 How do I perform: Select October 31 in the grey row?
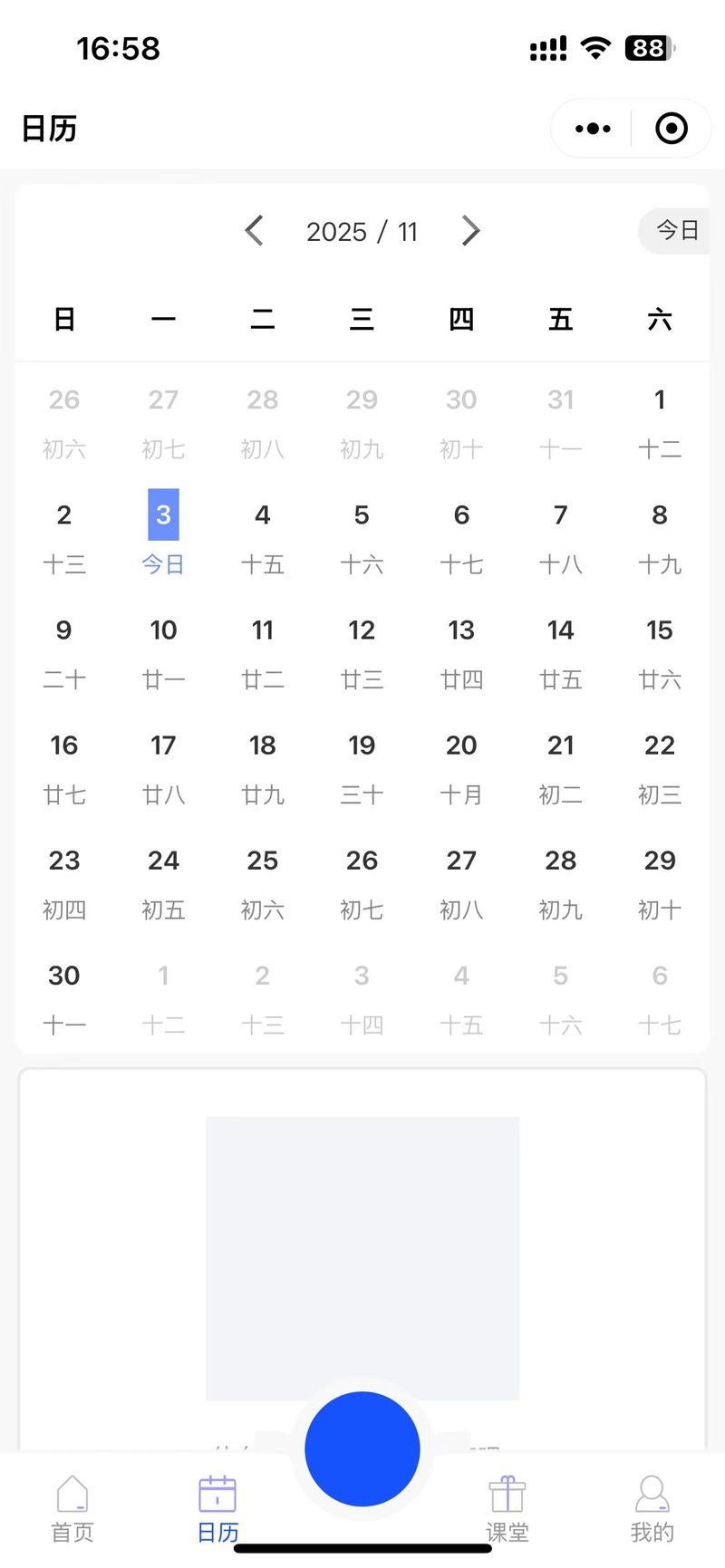(x=560, y=419)
